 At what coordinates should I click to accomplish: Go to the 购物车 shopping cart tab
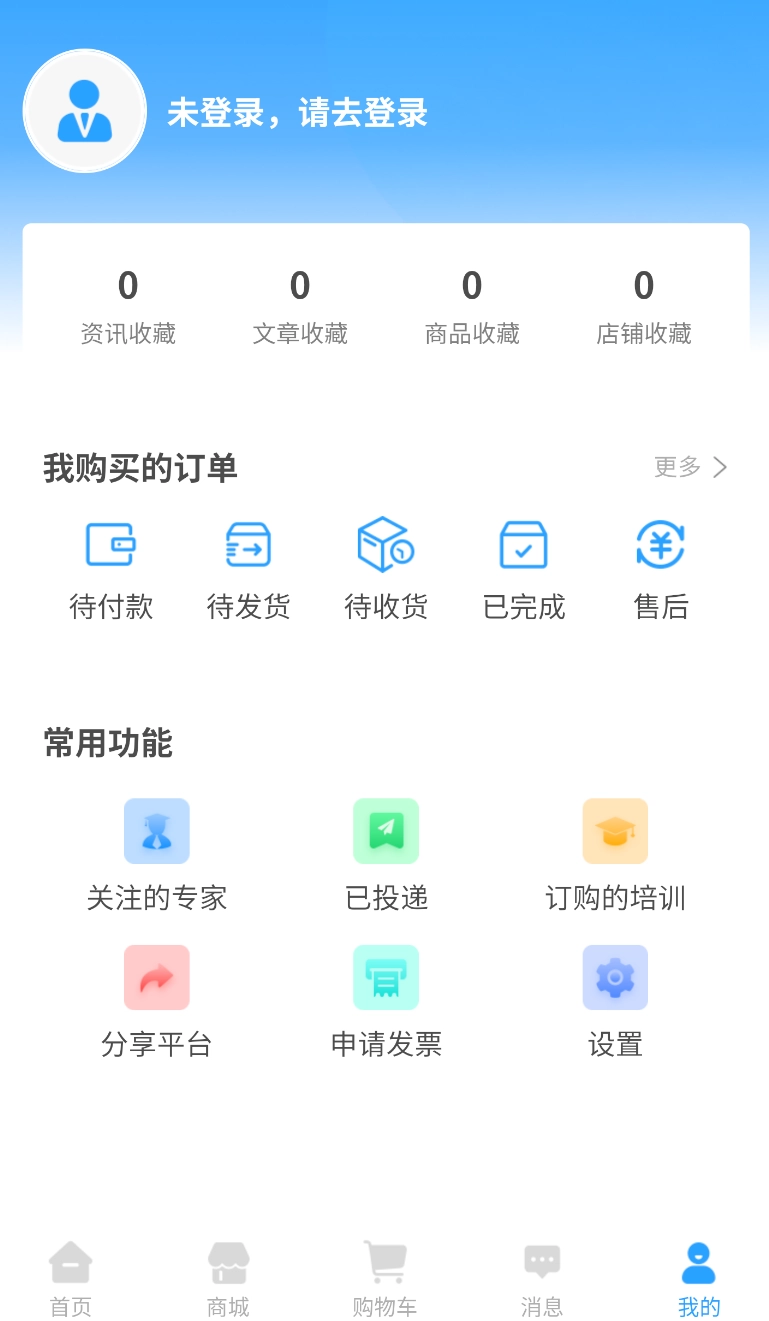tap(385, 1275)
